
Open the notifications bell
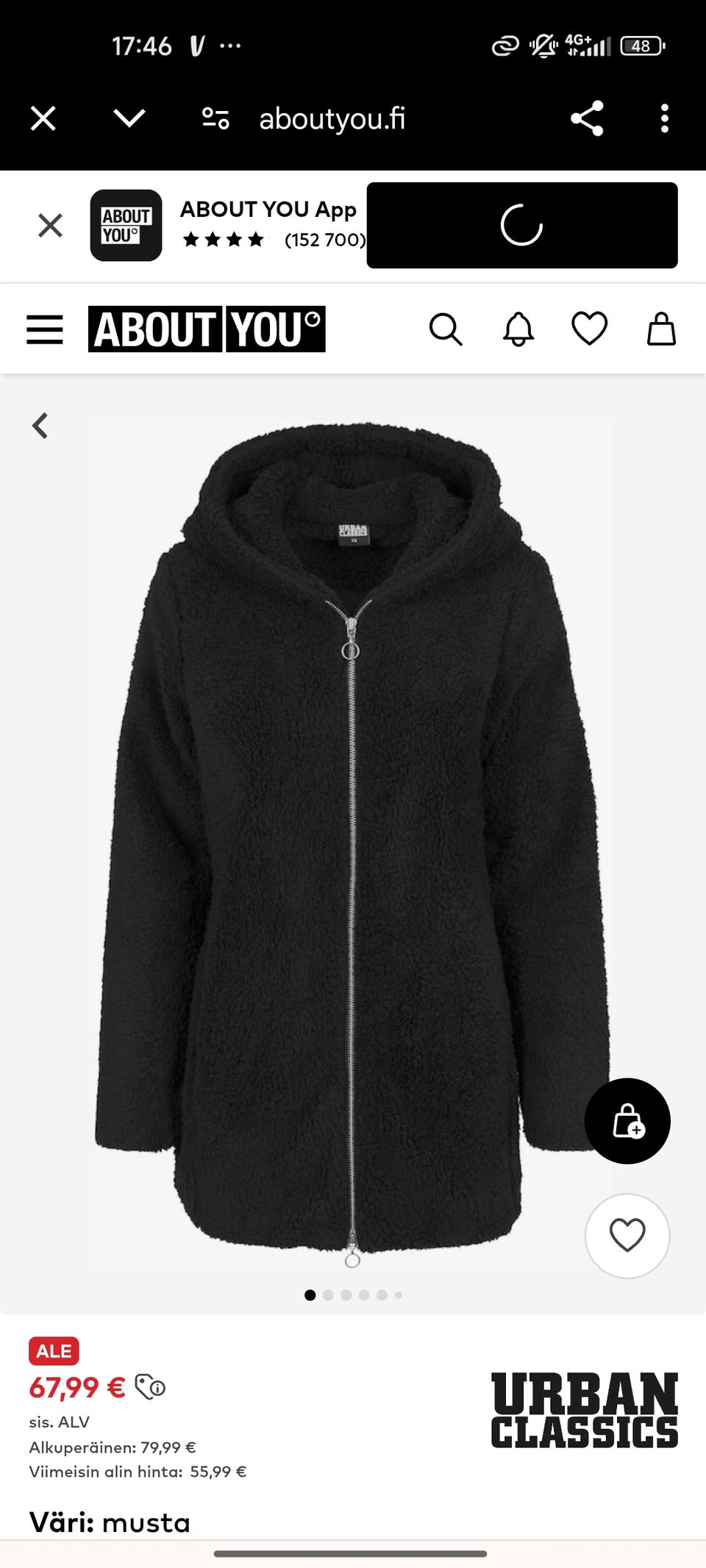pyautogui.click(x=518, y=329)
